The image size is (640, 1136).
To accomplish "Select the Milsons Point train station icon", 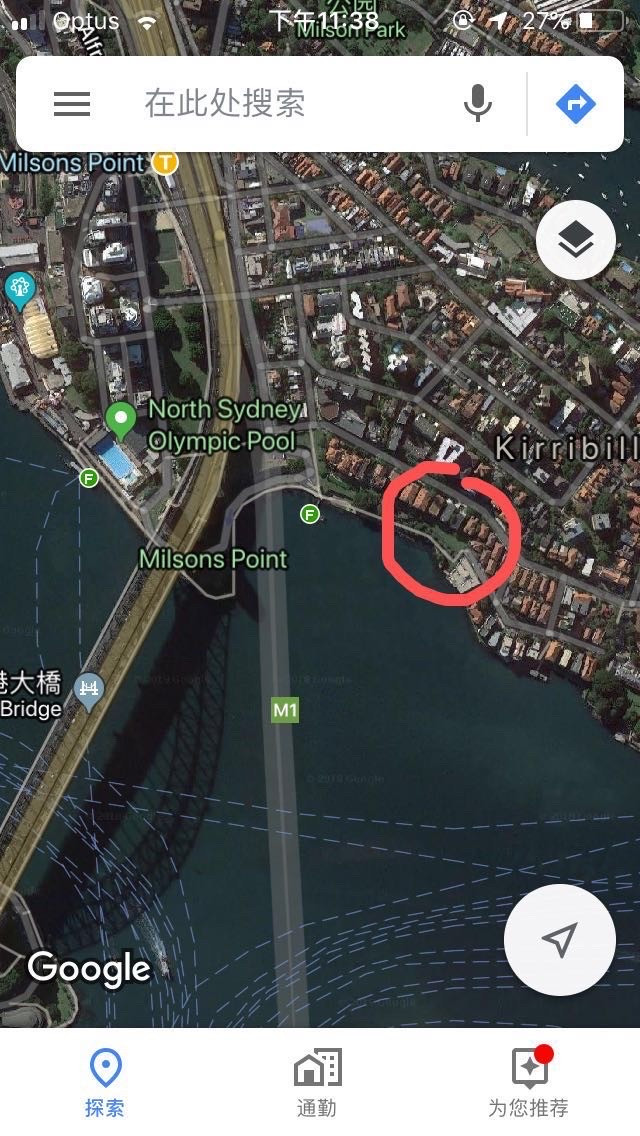I will pos(165,162).
